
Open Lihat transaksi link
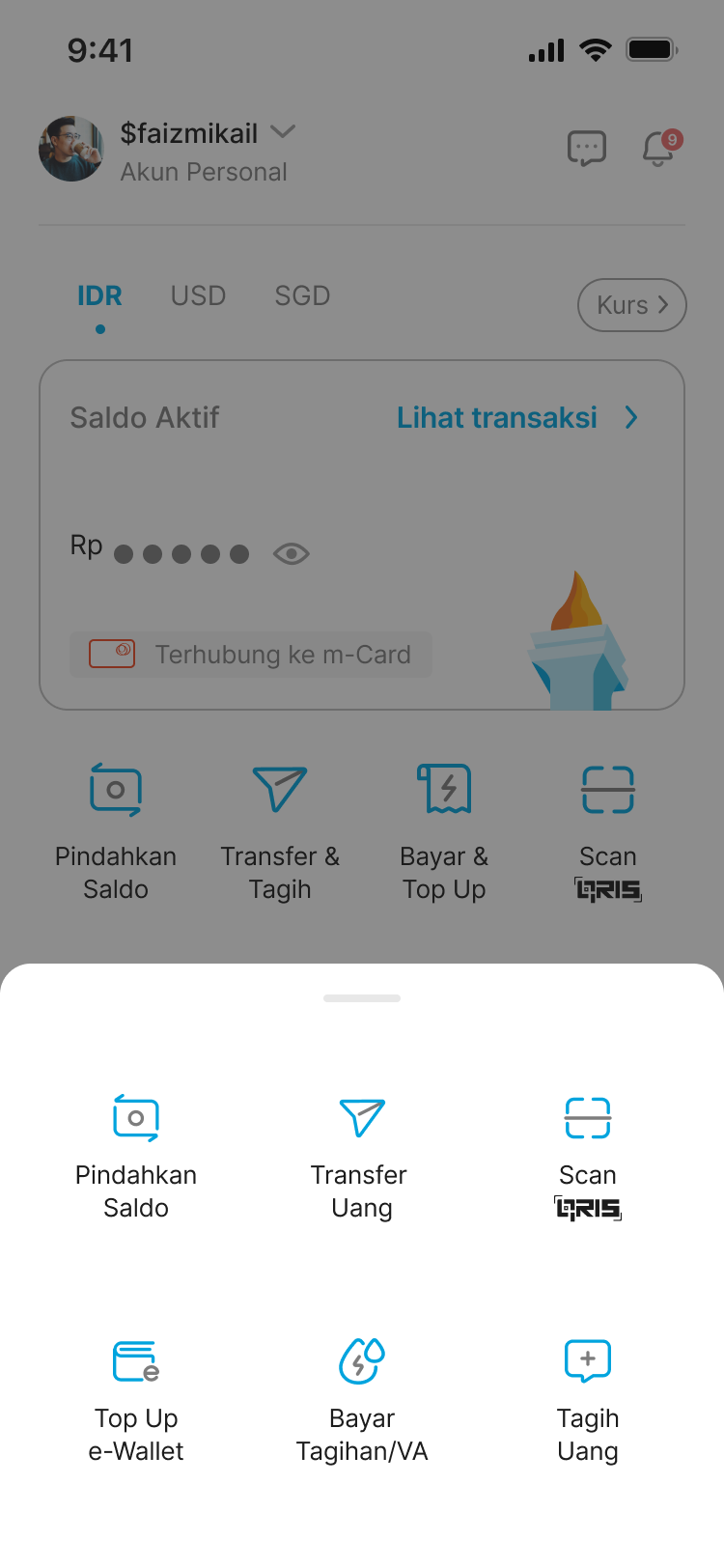[x=516, y=418]
